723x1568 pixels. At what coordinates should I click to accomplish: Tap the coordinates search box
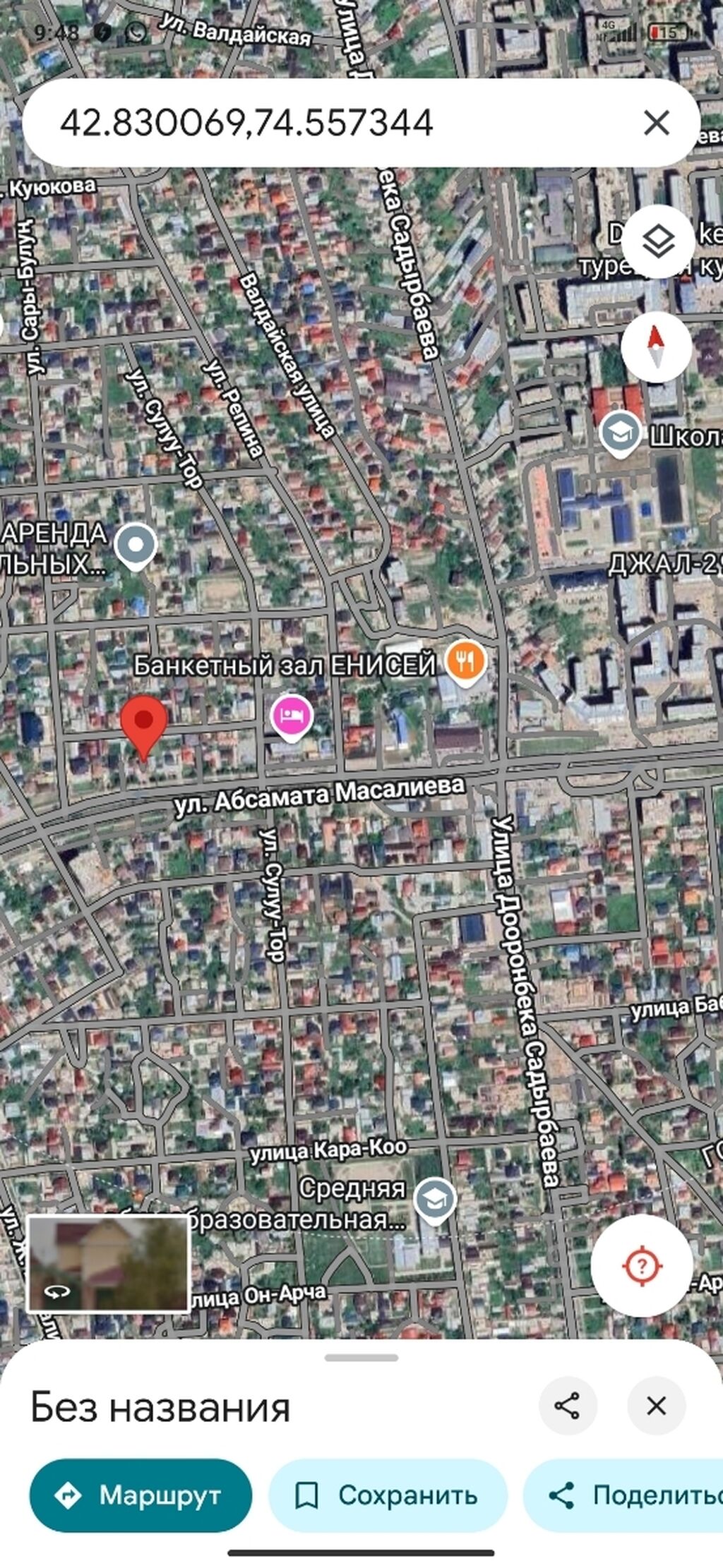(x=318, y=123)
